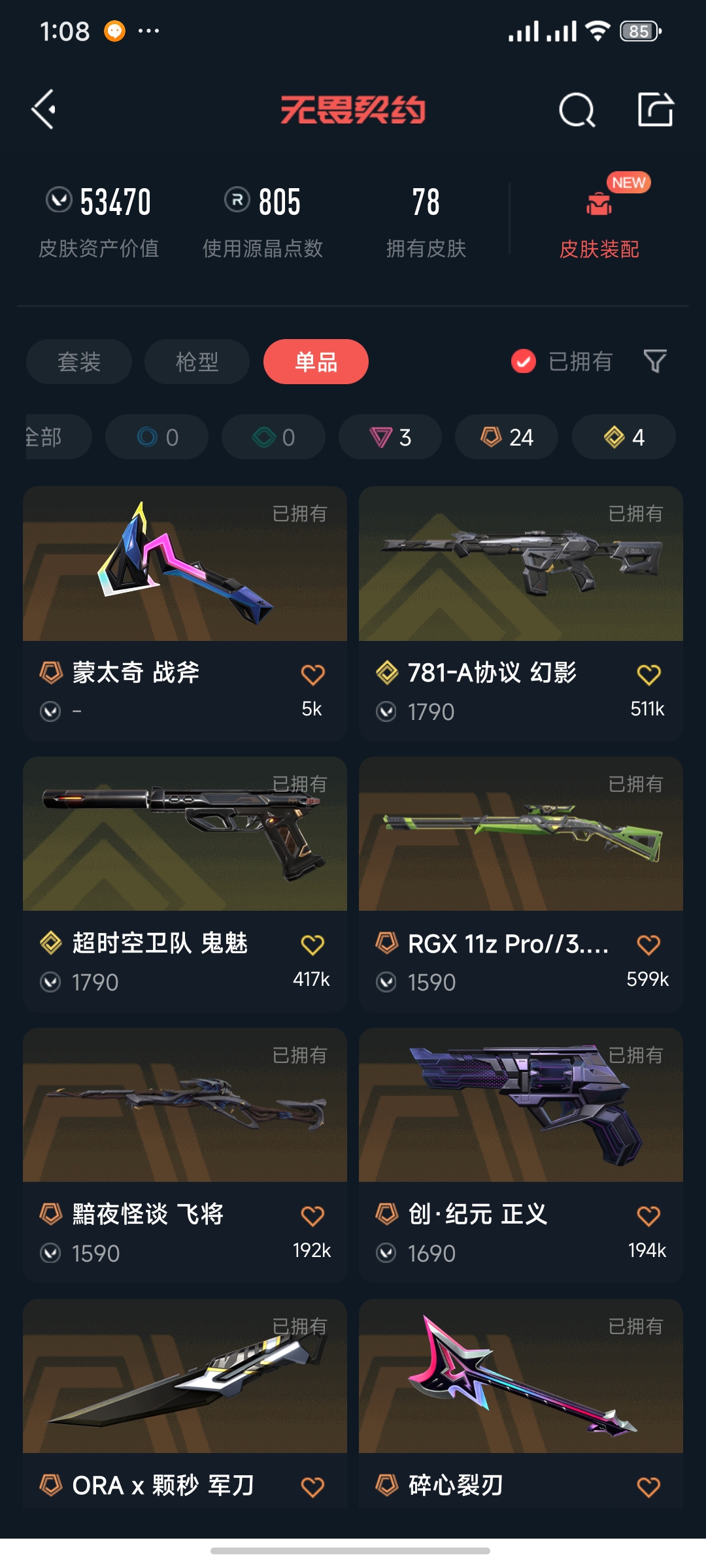
Task: Go back using the top-left arrow
Action: (44, 109)
